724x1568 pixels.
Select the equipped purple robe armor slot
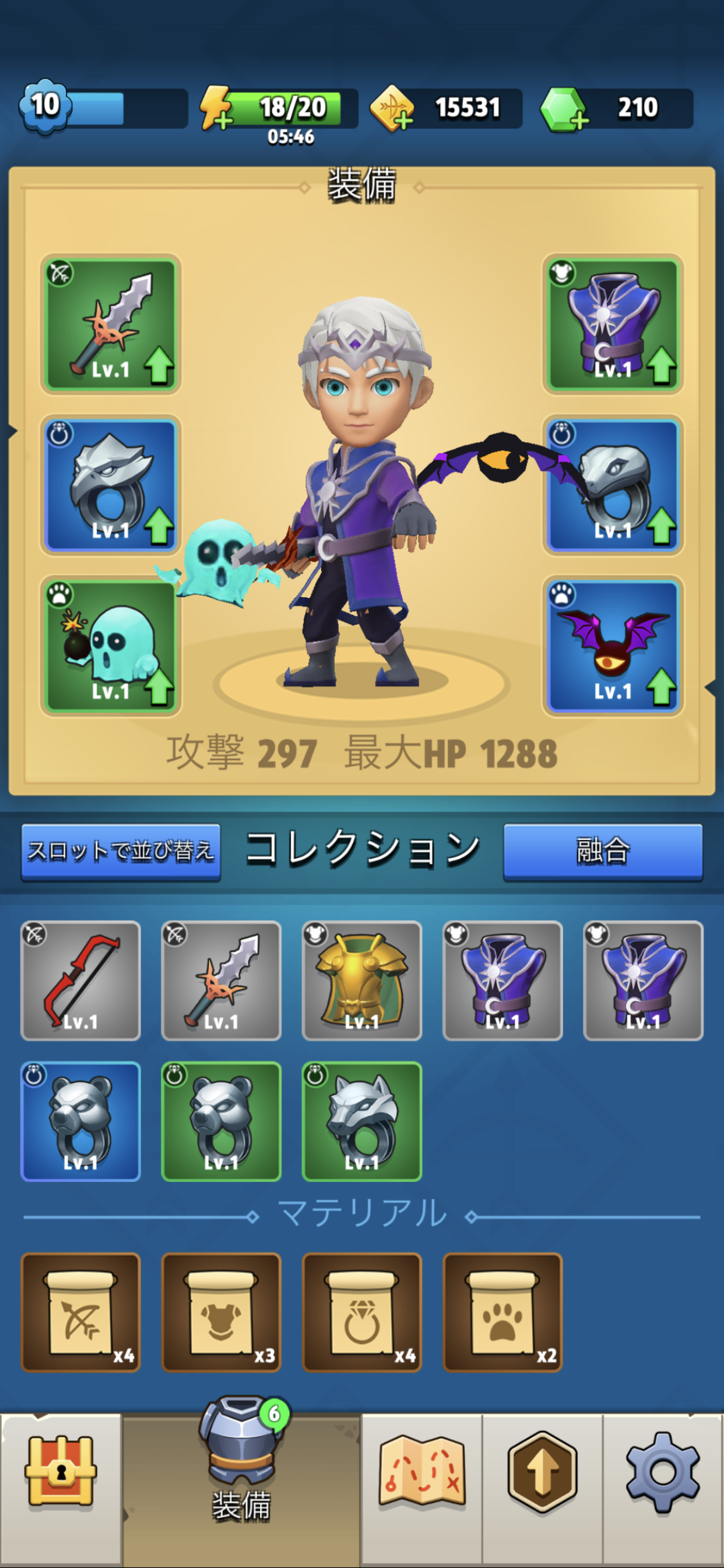(613, 324)
